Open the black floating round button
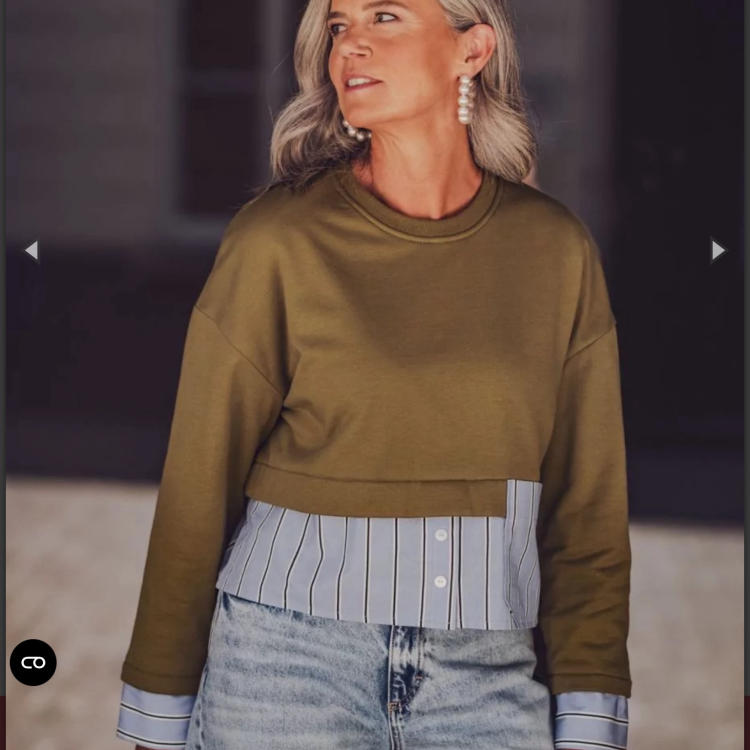750x750 pixels. 33,662
